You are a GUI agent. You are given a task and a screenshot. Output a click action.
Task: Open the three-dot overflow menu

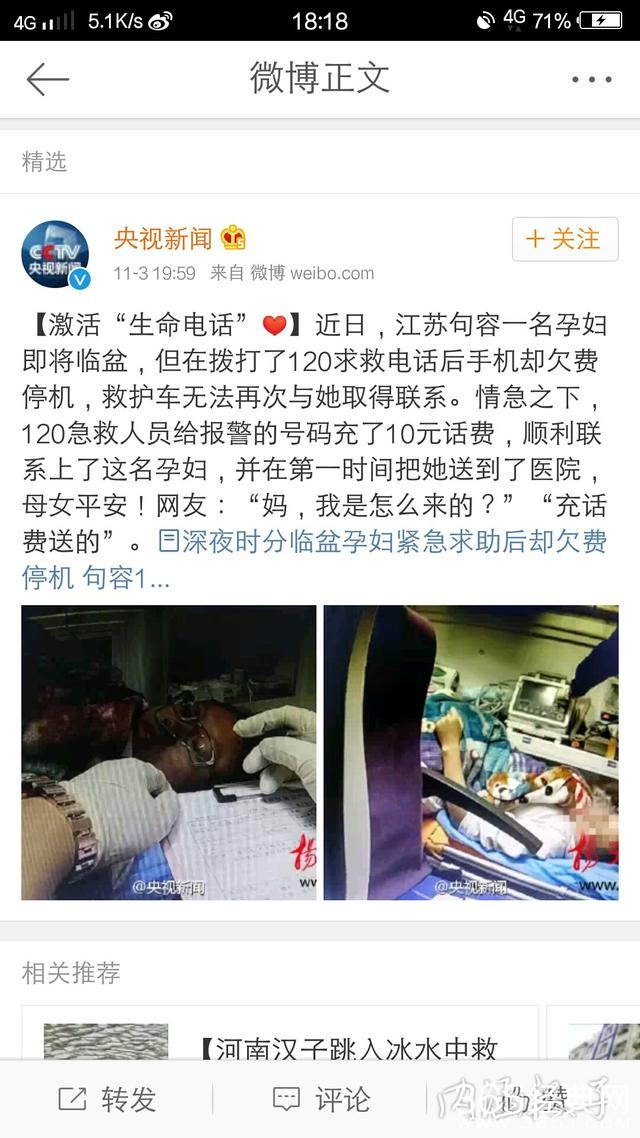[591, 80]
